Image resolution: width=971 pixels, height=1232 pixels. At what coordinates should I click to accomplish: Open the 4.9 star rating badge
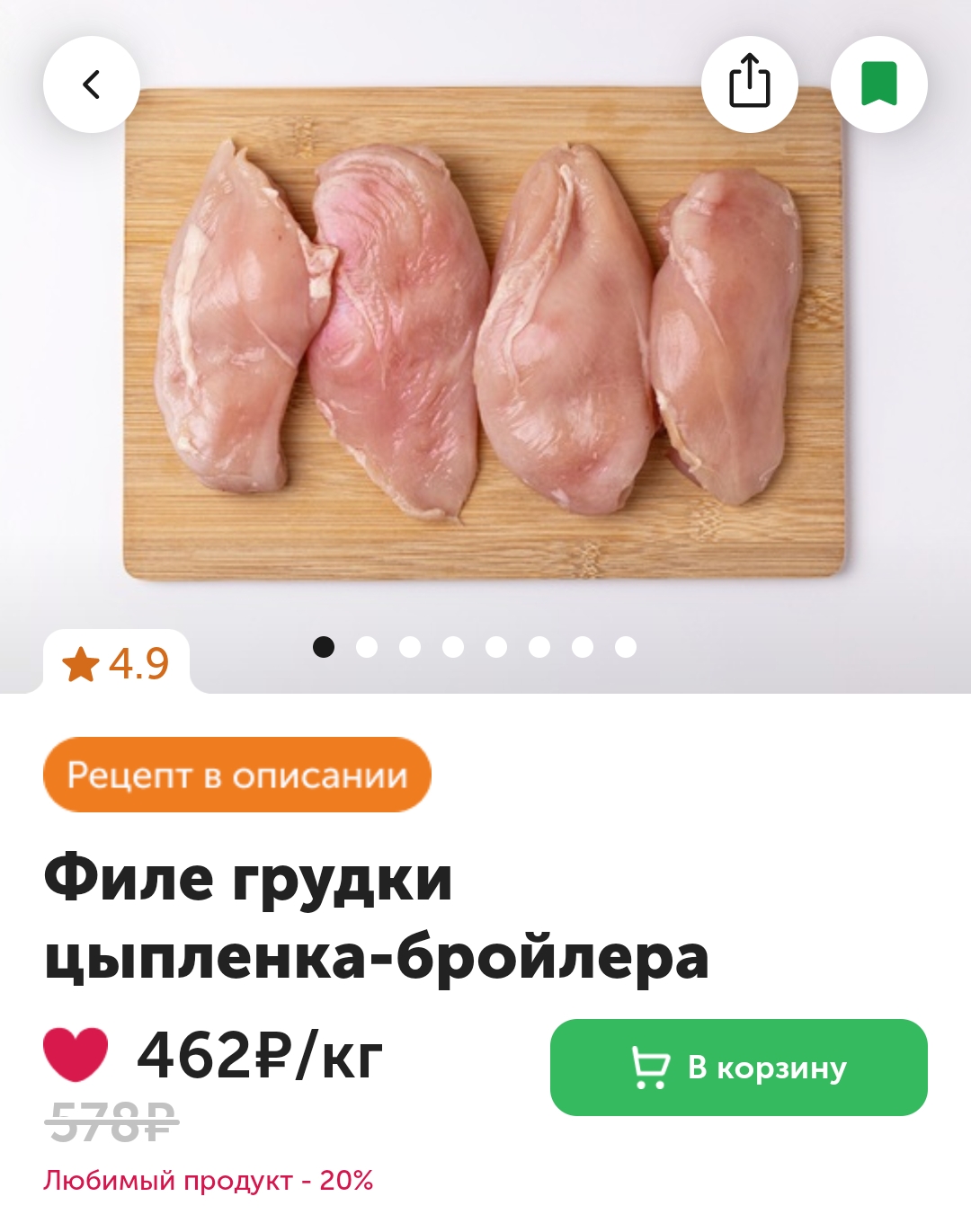116,664
